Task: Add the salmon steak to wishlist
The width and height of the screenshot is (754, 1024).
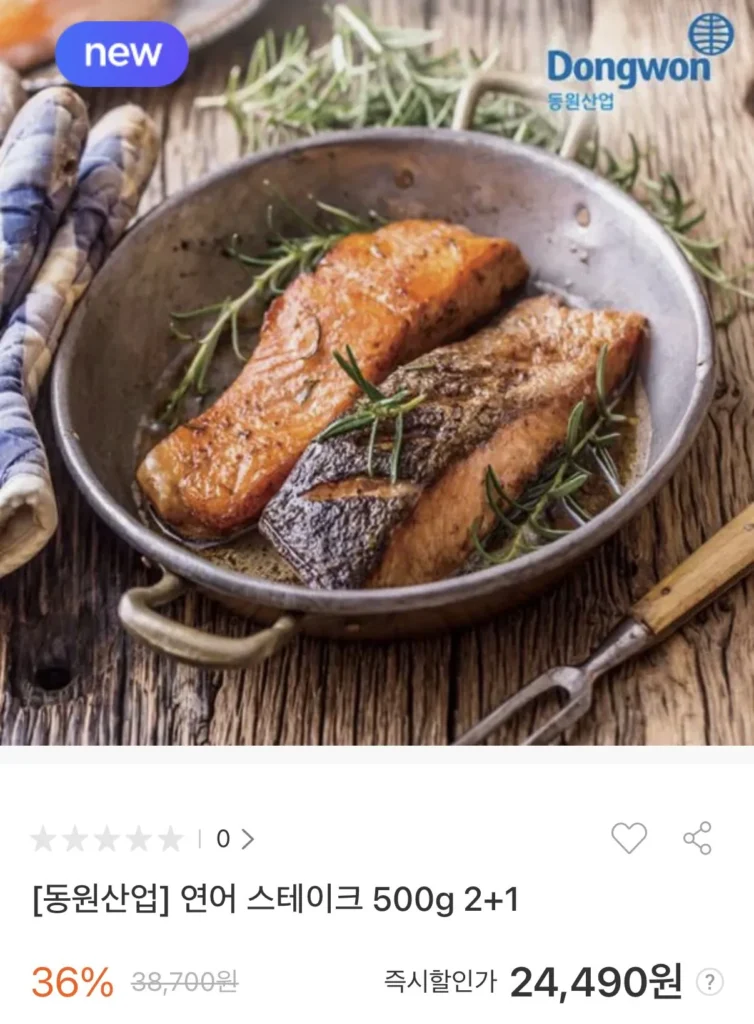Action: click(x=629, y=838)
